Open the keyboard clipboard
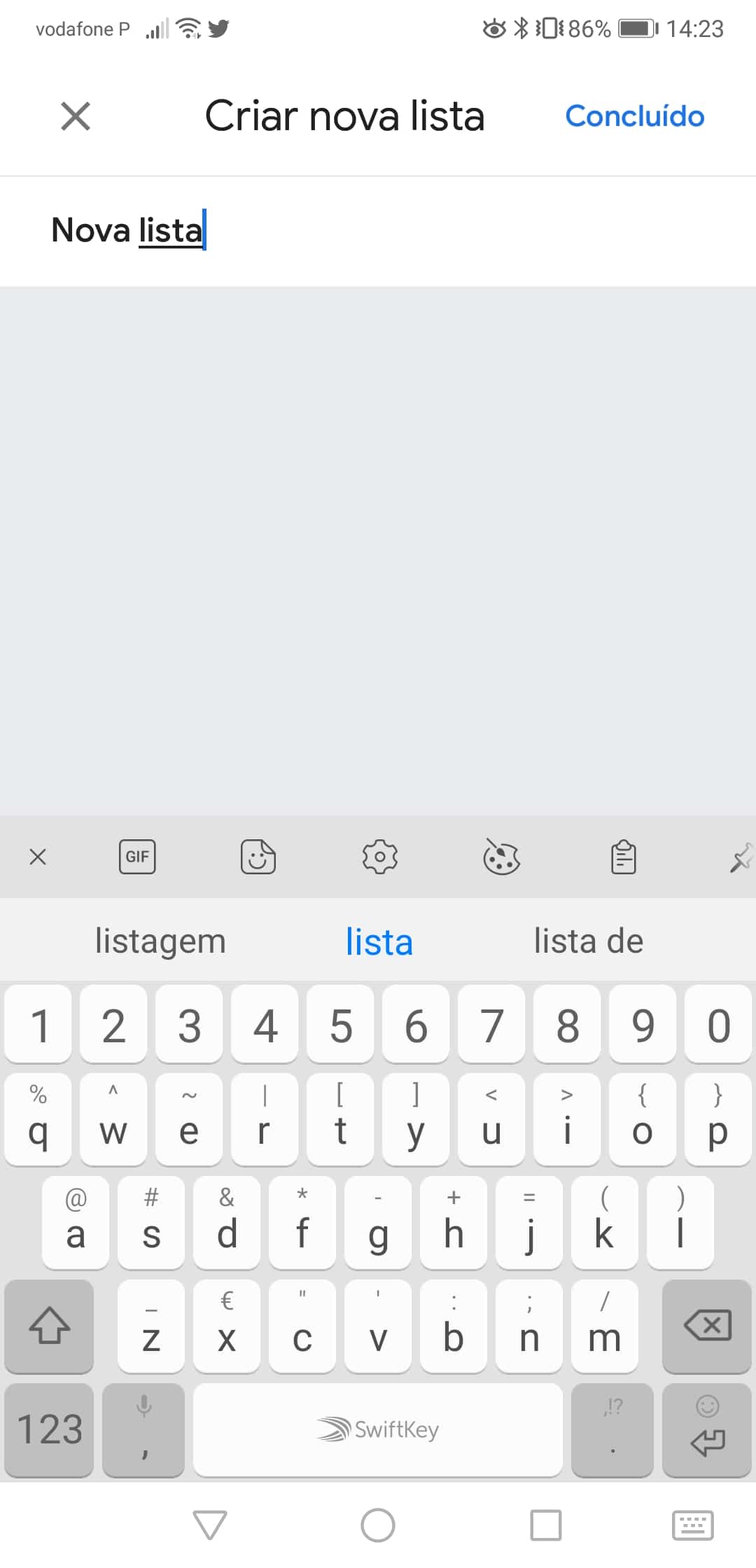This screenshot has width=756, height=1568. pyautogui.click(x=624, y=857)
